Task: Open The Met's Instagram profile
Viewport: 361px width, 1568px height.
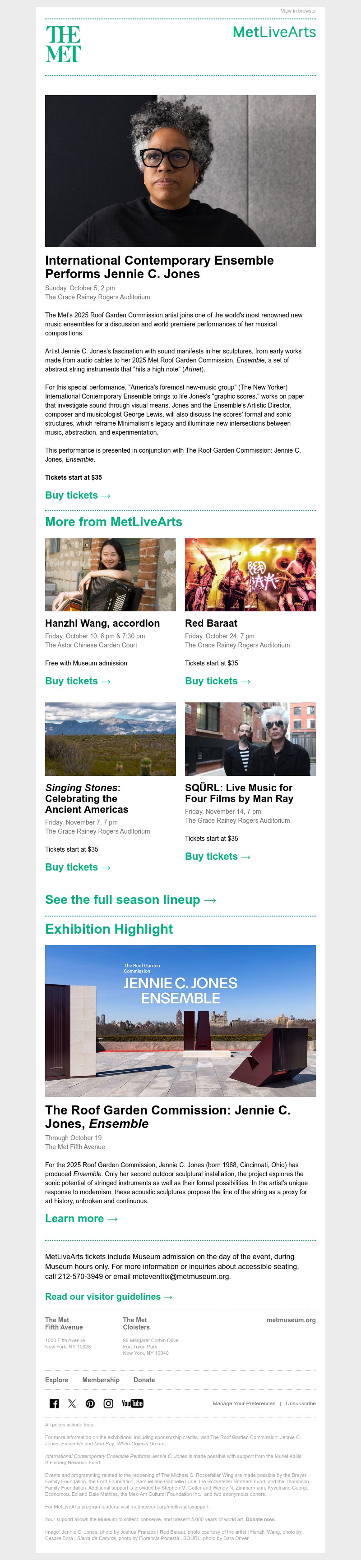Action: [108, 1403]
